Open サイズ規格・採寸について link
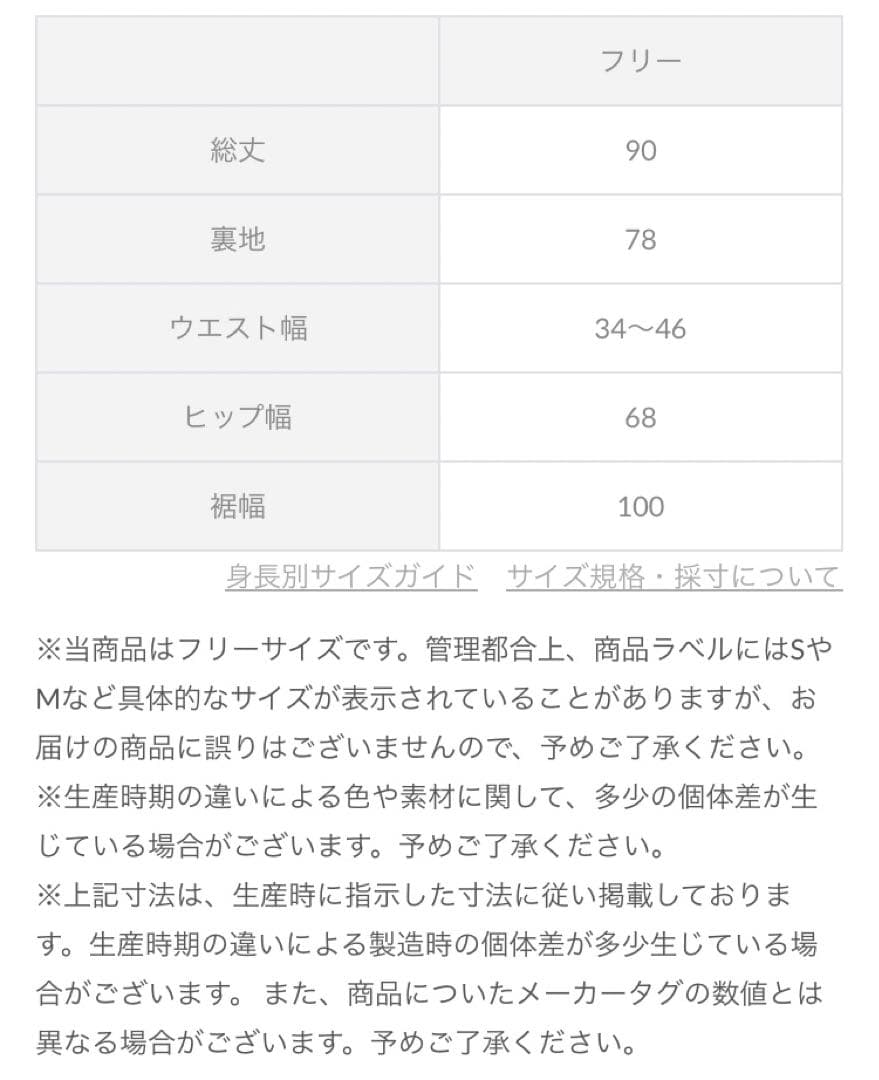The image size is (879, 1080). point(674,576)
